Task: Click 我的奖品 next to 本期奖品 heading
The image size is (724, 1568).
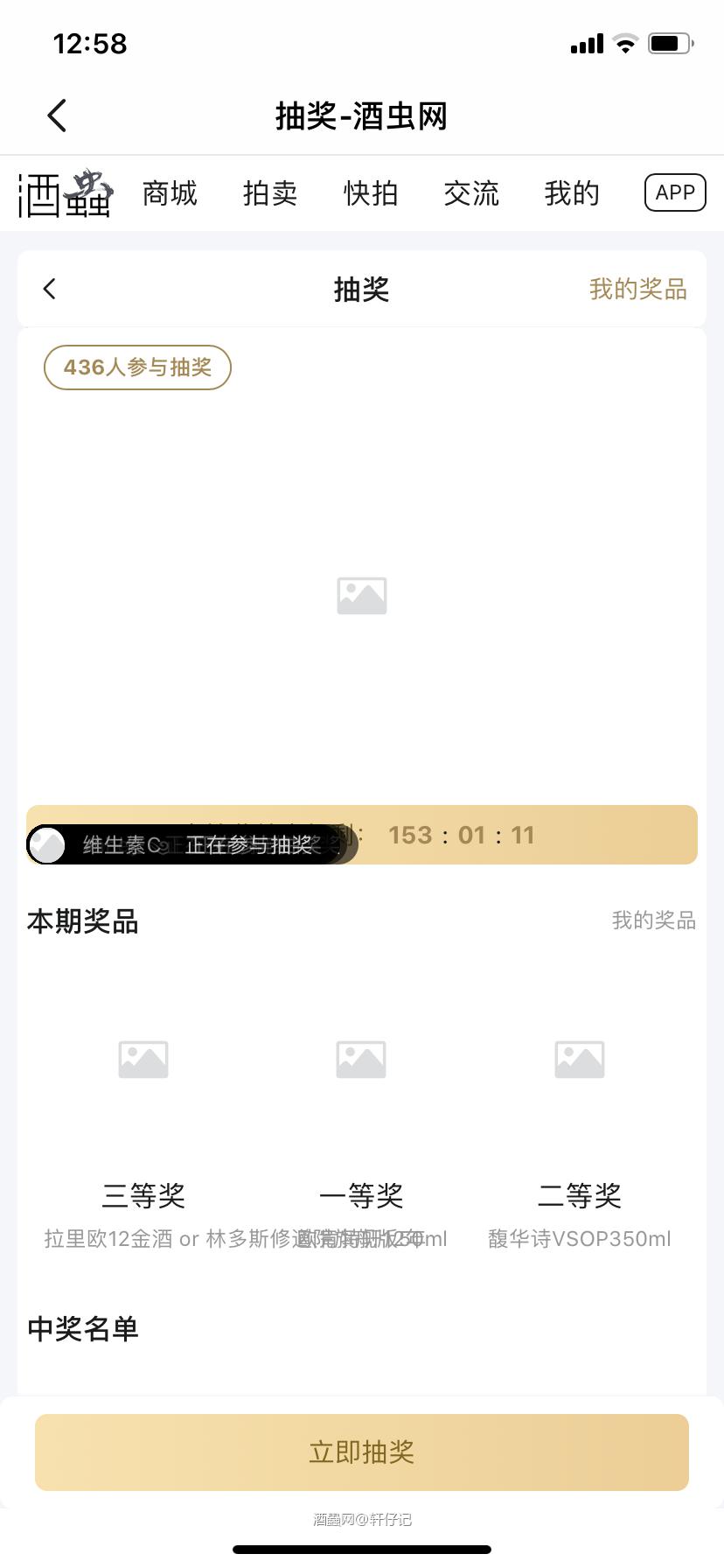Action: pyautogui.click(x=653, y=920)
